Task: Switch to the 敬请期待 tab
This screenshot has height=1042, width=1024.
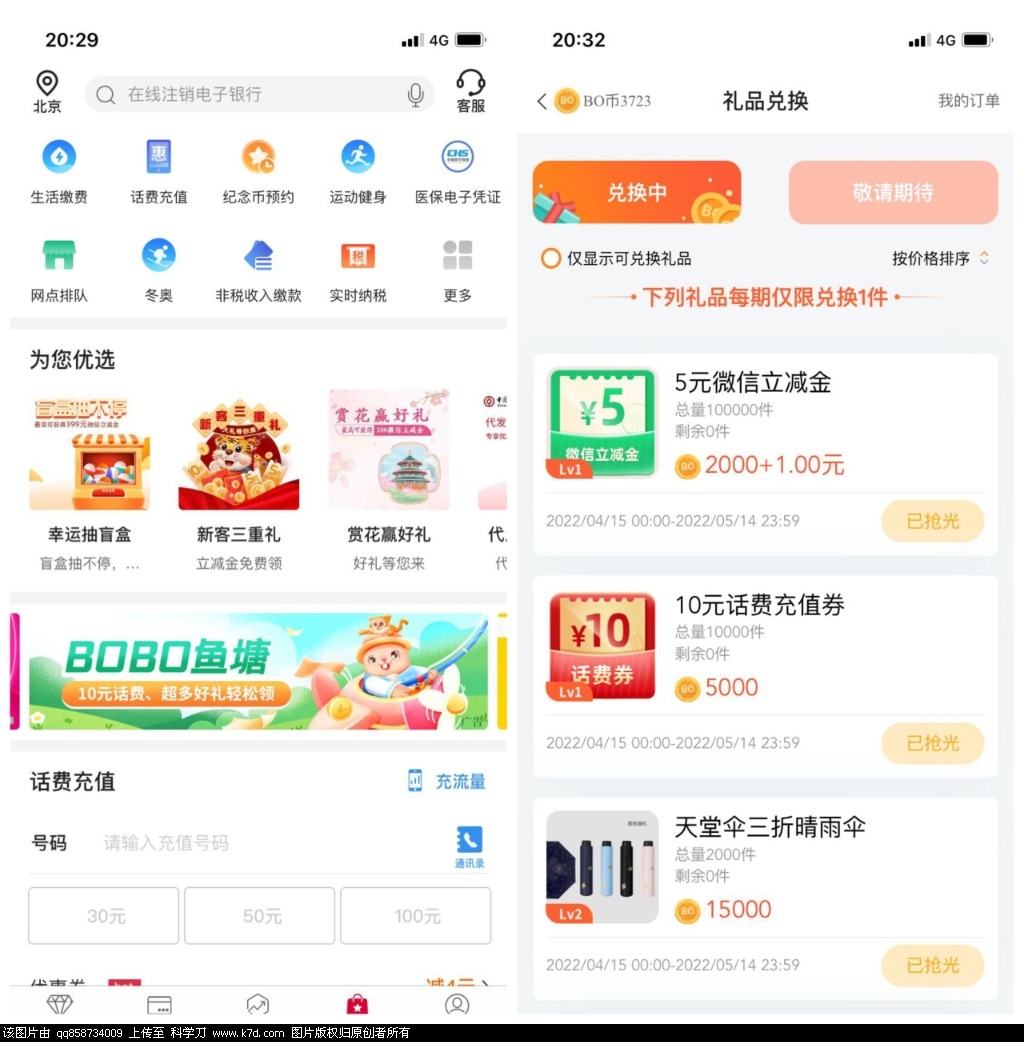Action: (x=893, y=192)
